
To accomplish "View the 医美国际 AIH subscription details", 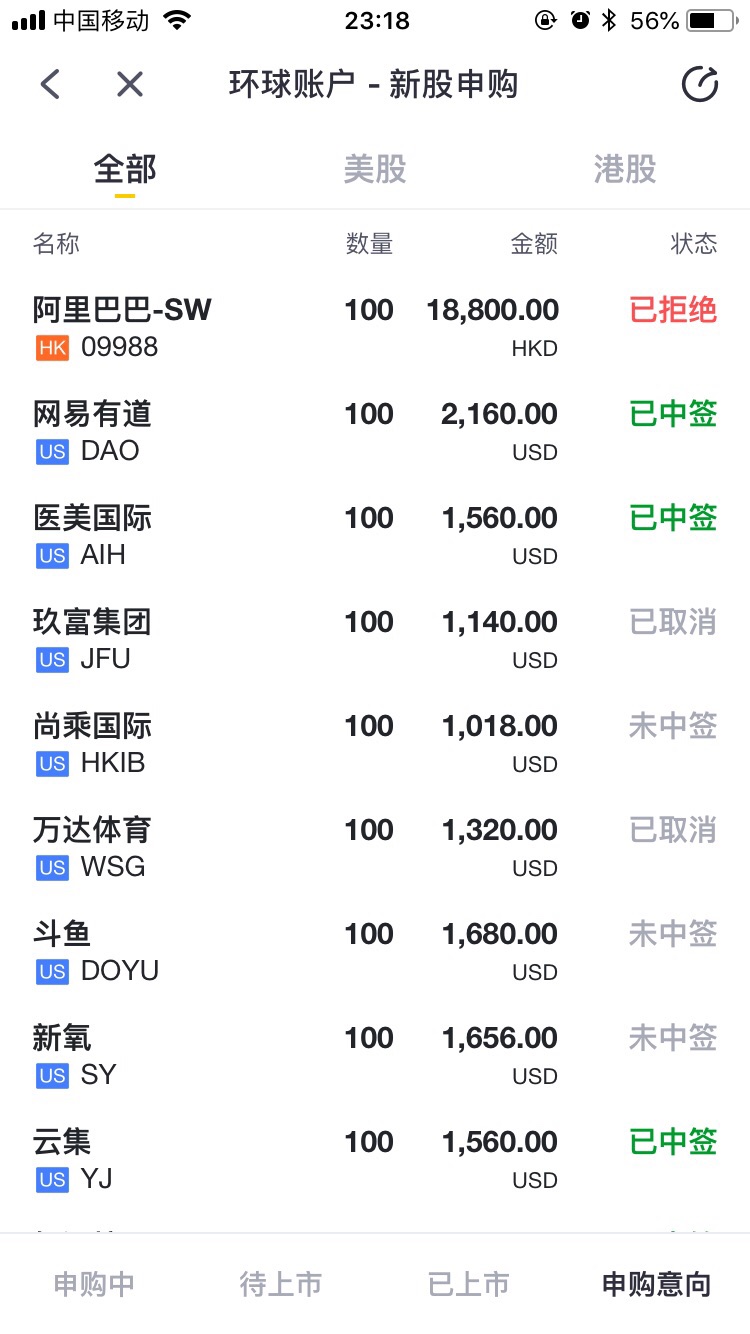I will tap(375, 536).
